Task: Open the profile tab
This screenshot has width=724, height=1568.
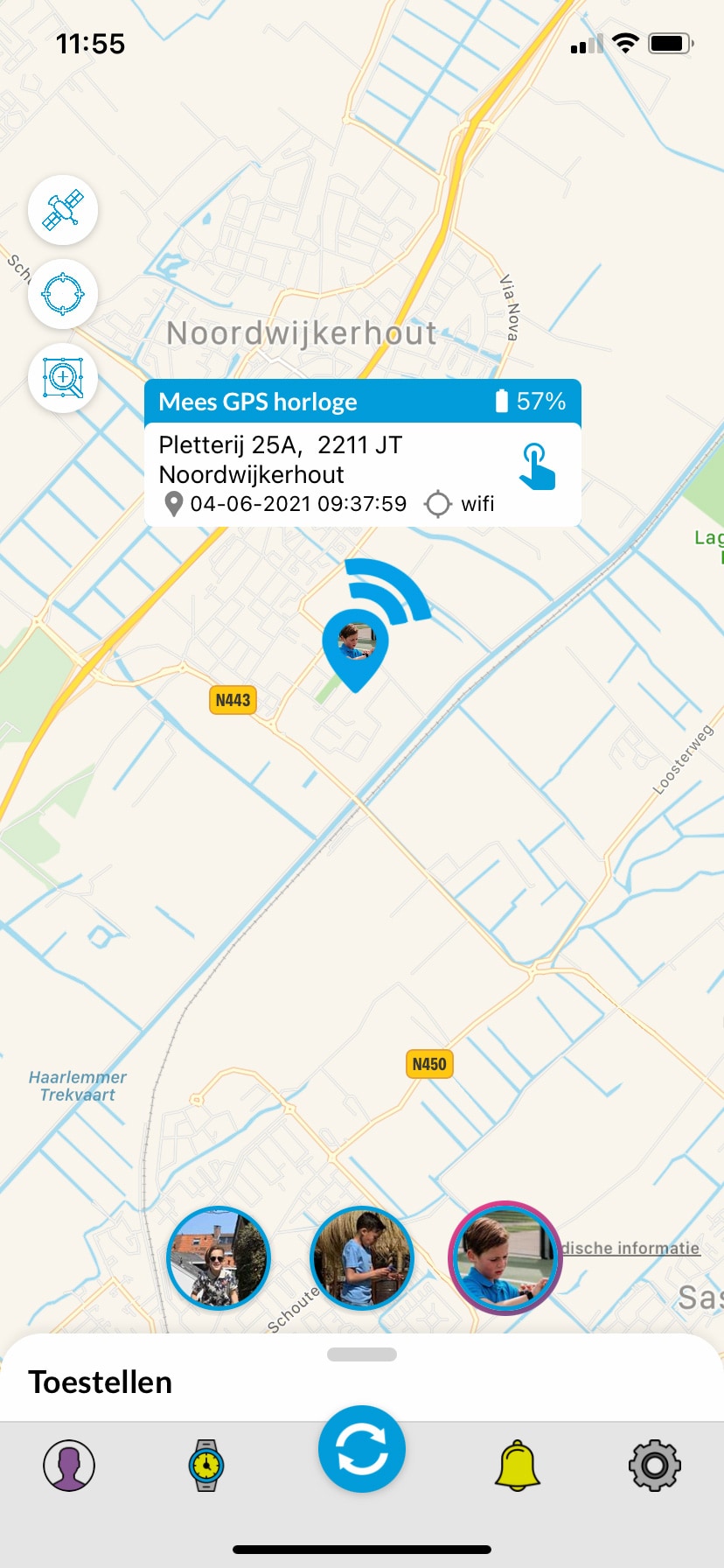Action: 69,1465
